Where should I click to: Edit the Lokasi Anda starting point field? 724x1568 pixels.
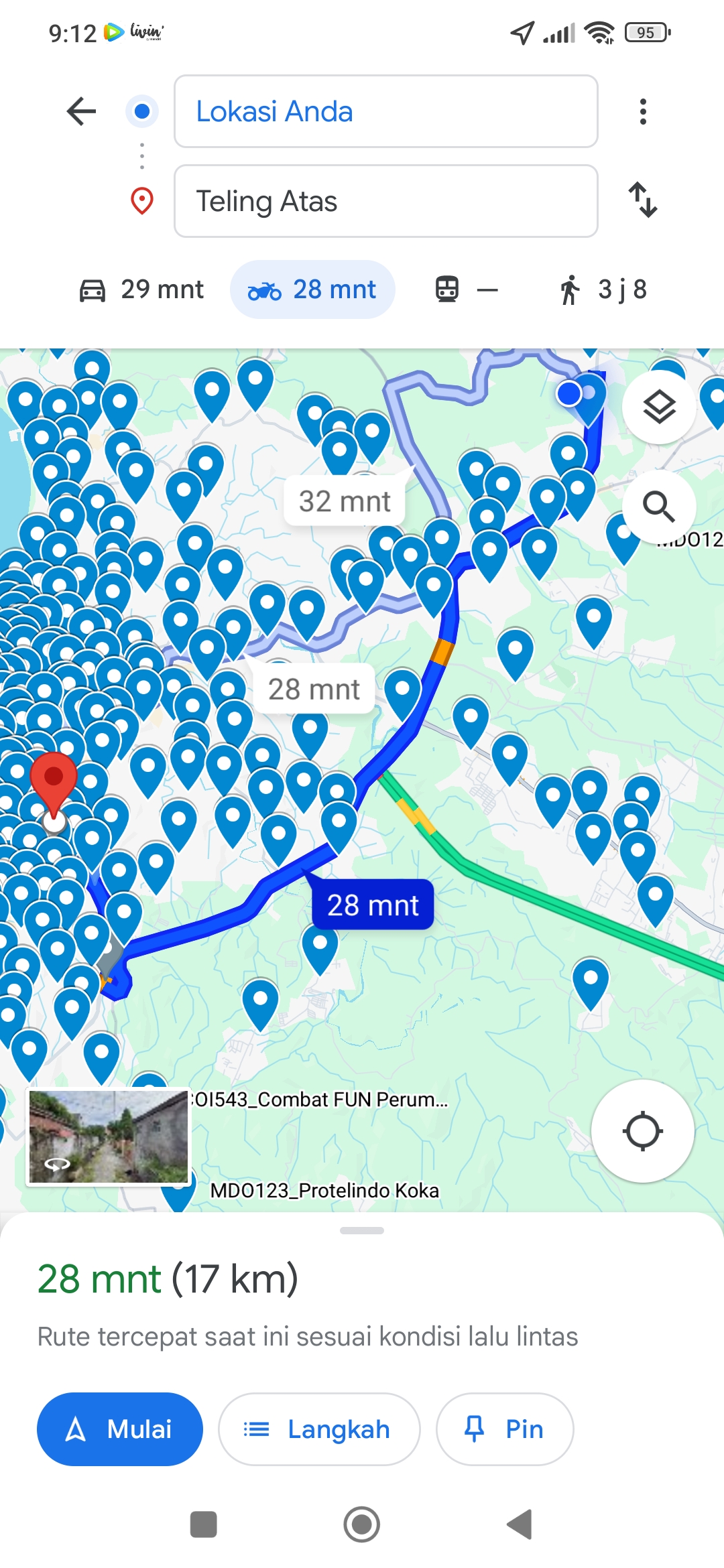tap(385, 111)
